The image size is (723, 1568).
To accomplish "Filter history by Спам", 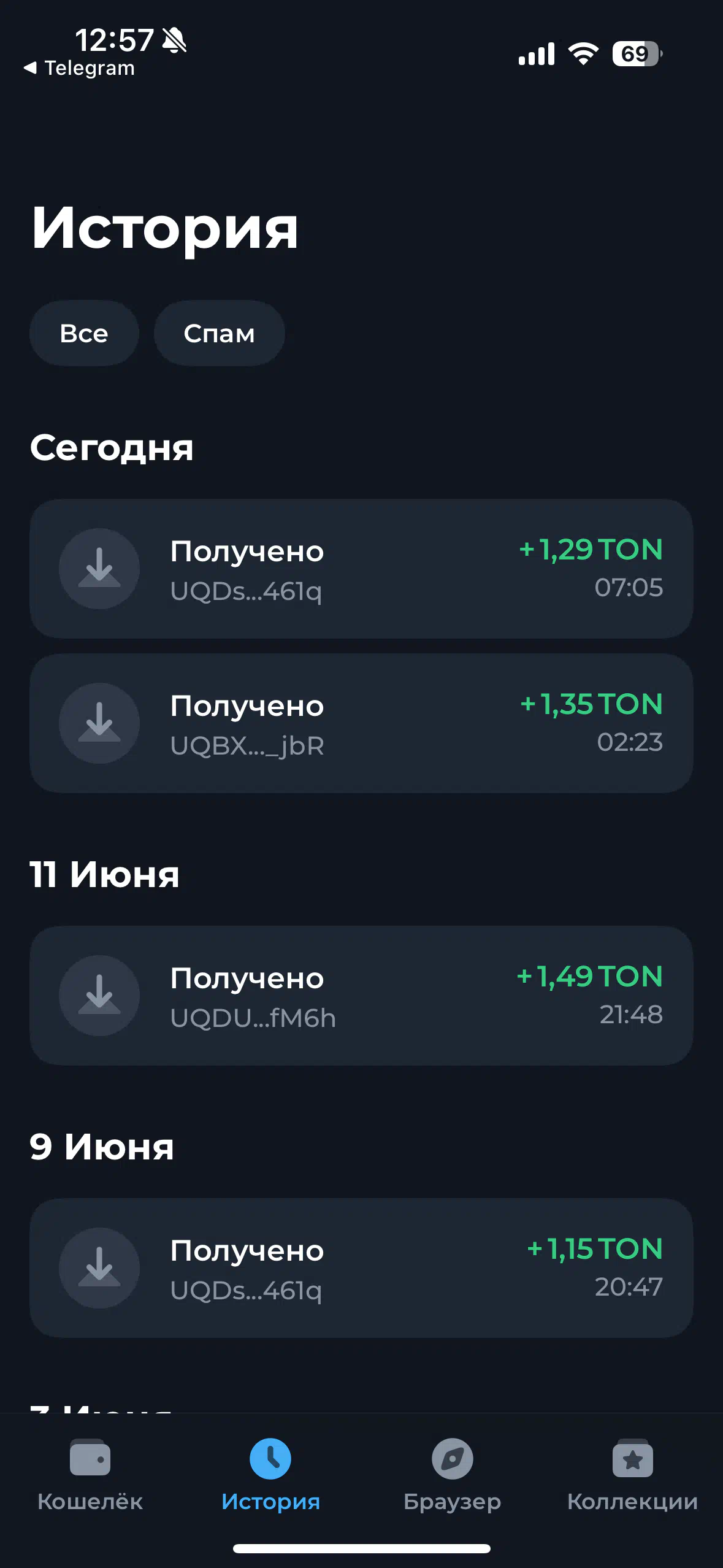I will tap(219, 333).
